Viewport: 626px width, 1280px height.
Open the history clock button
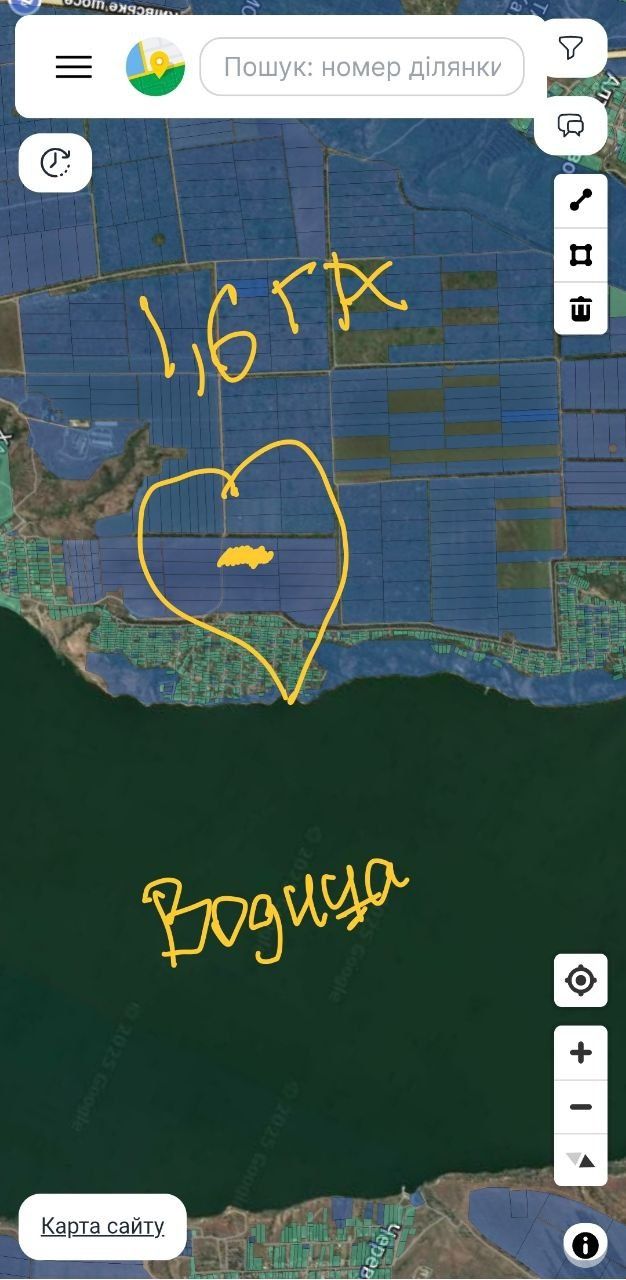(x=56, y=162)
